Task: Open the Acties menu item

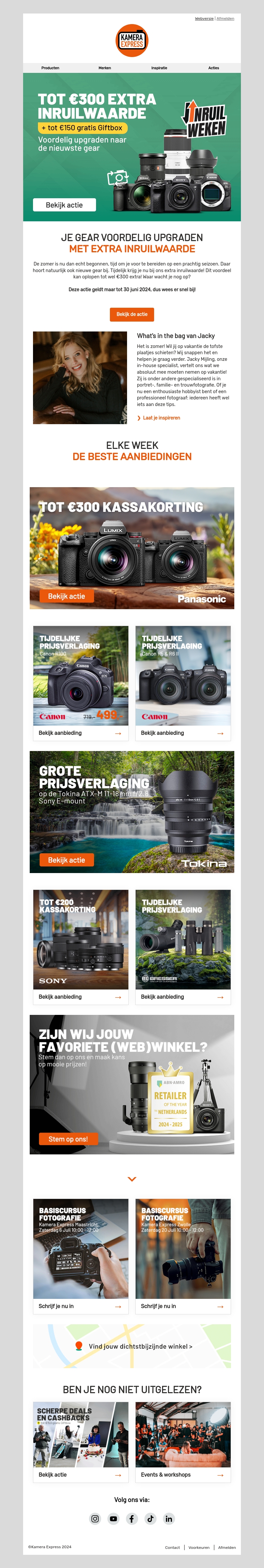Action: click(214, 68)
